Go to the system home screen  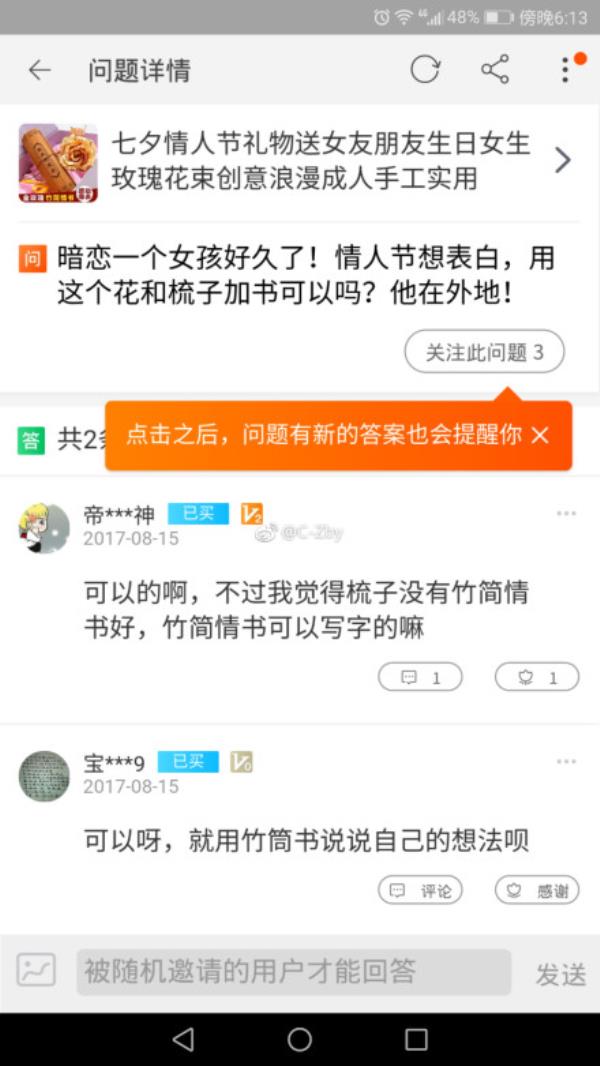[300, 1040]
